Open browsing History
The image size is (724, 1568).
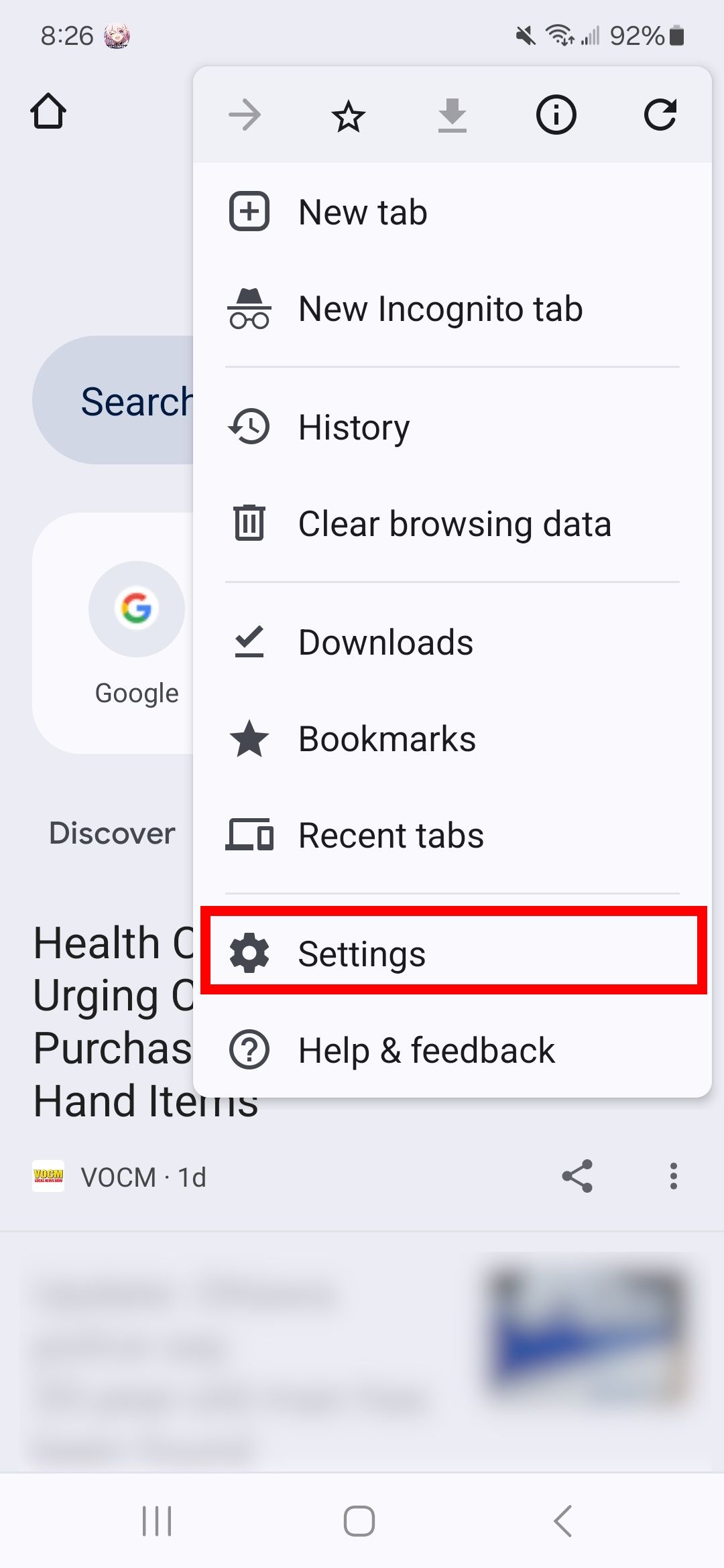[x=354, y=427]
